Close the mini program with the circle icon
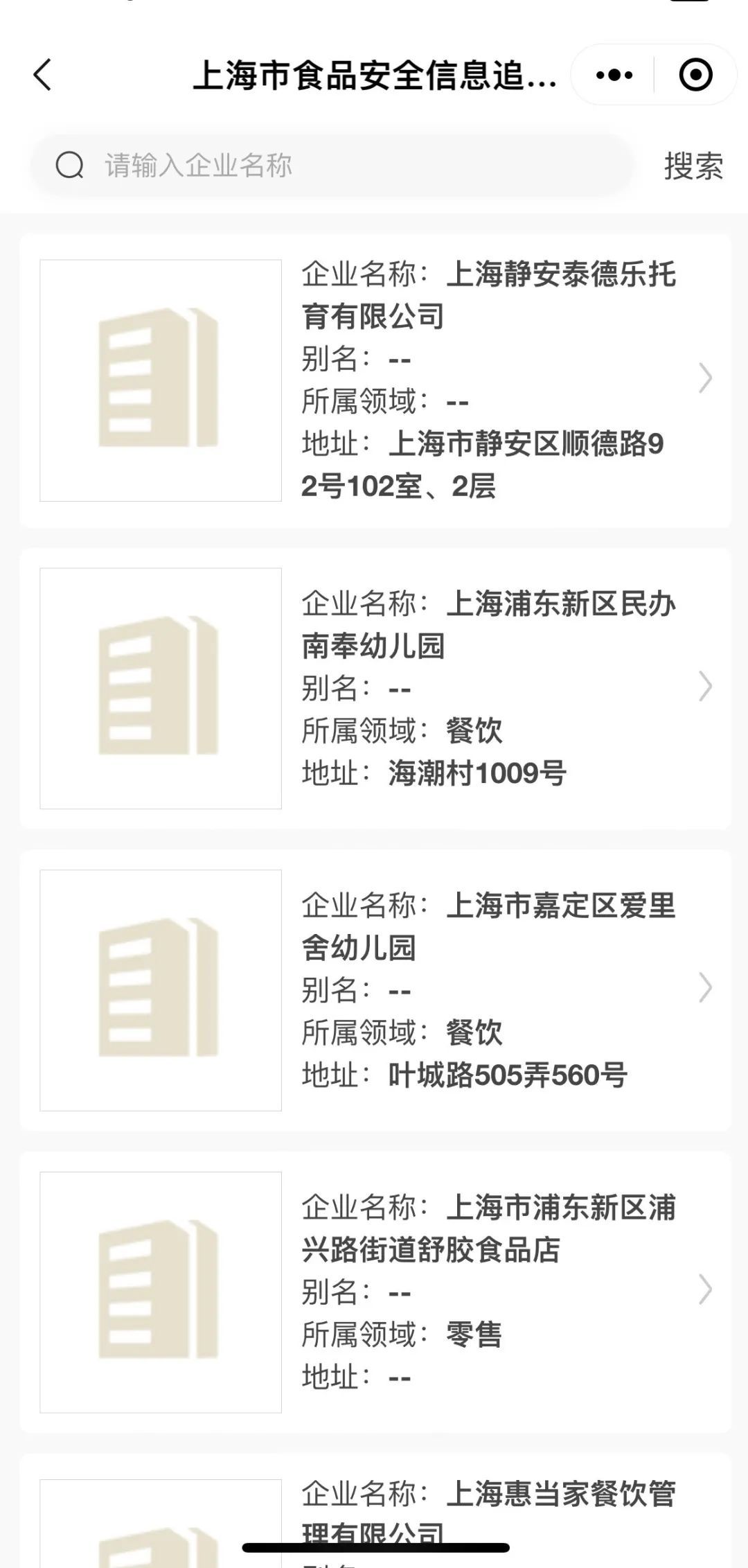Screen dimensions: 748x1568 [695, 75]
